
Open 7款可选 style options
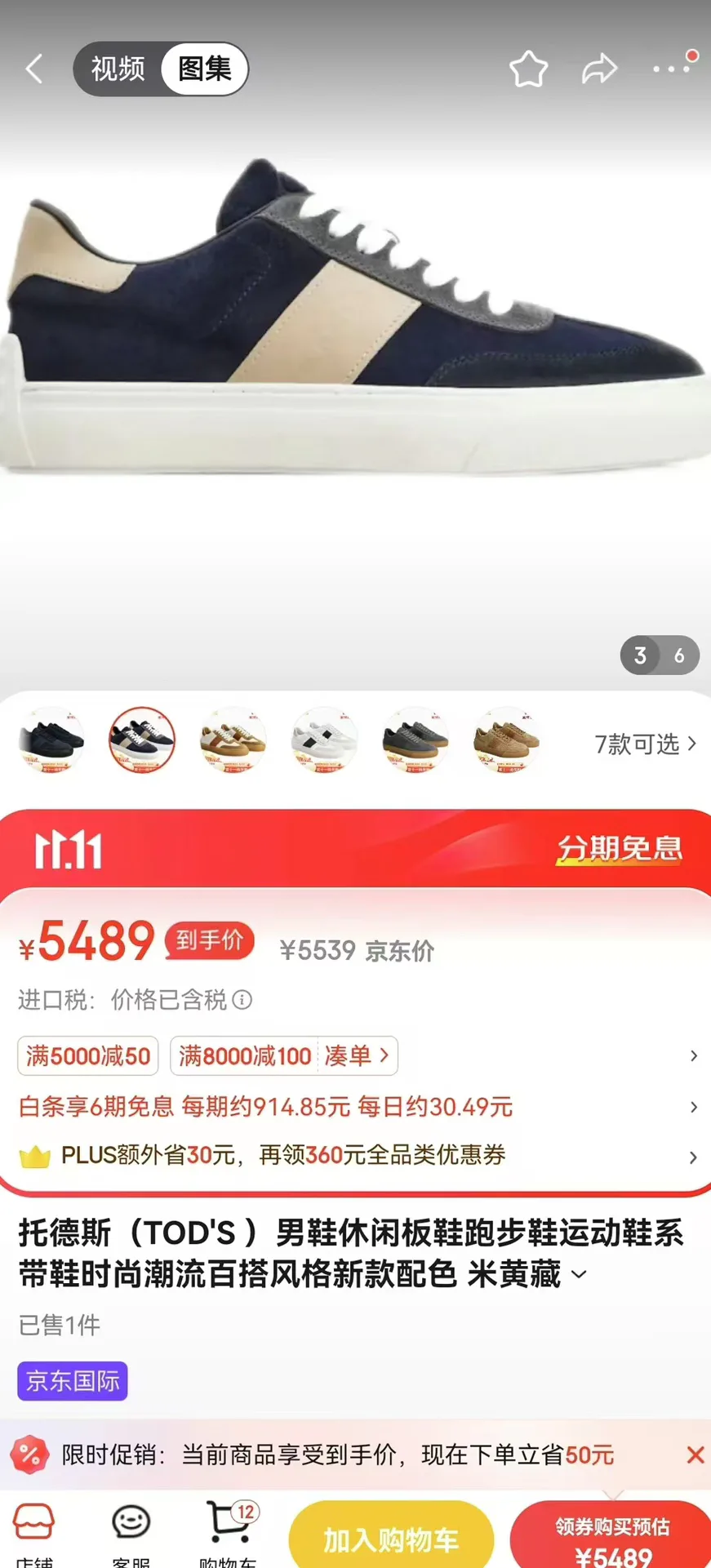pyautogui.click(x=645, y=744)
